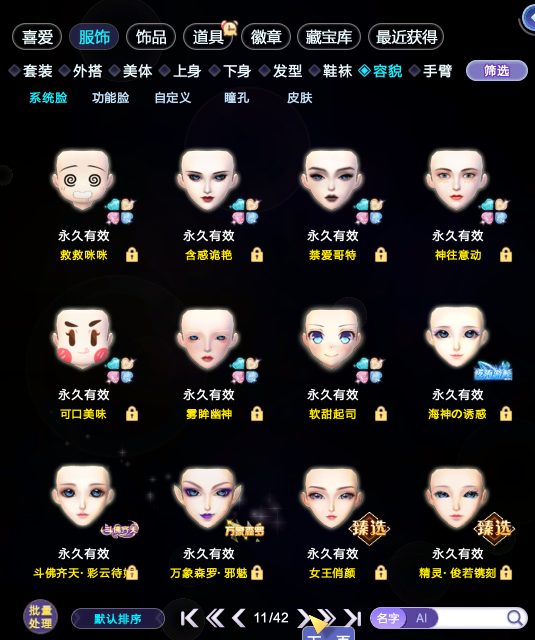Switch to the 自定义 sub-tab

click(x=173, y=98)
